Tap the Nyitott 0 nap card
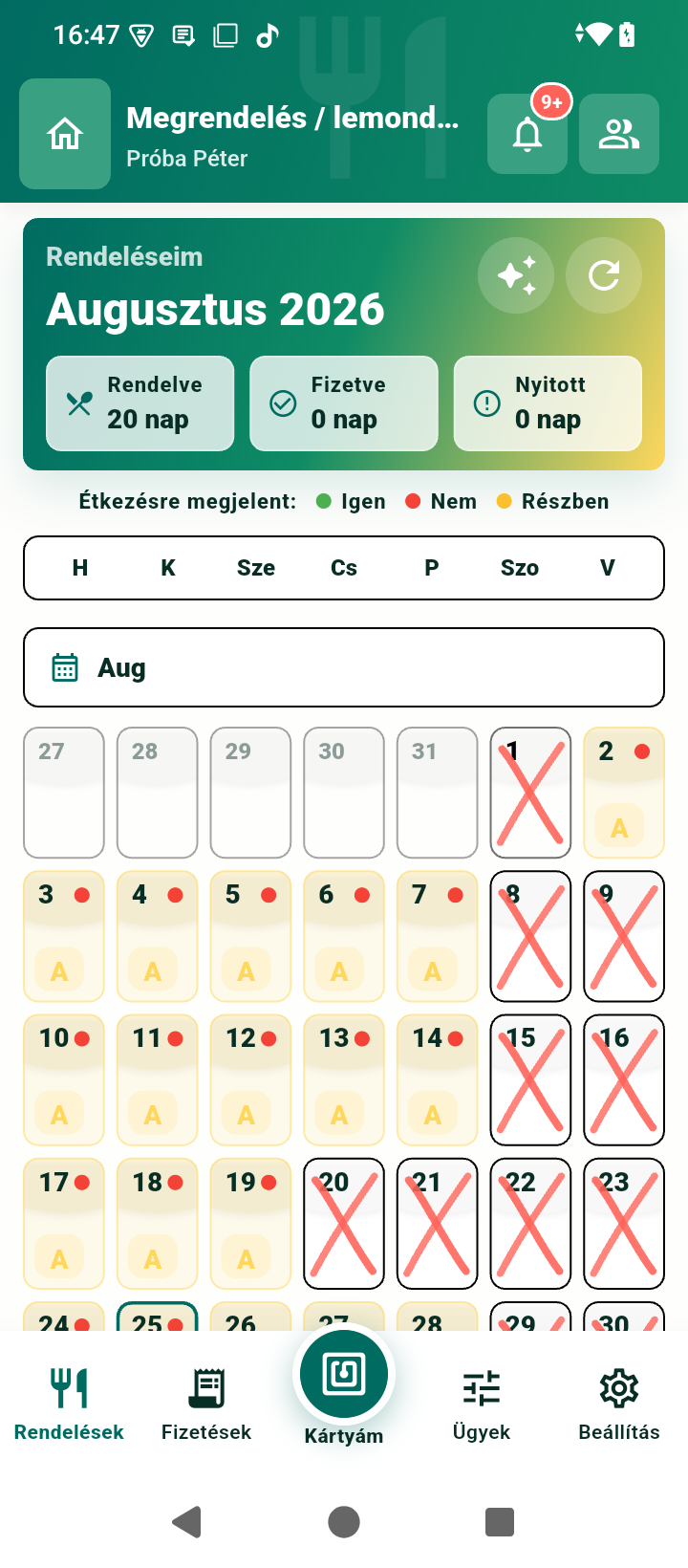688x1568 pixels. click(x=548, y=403)
